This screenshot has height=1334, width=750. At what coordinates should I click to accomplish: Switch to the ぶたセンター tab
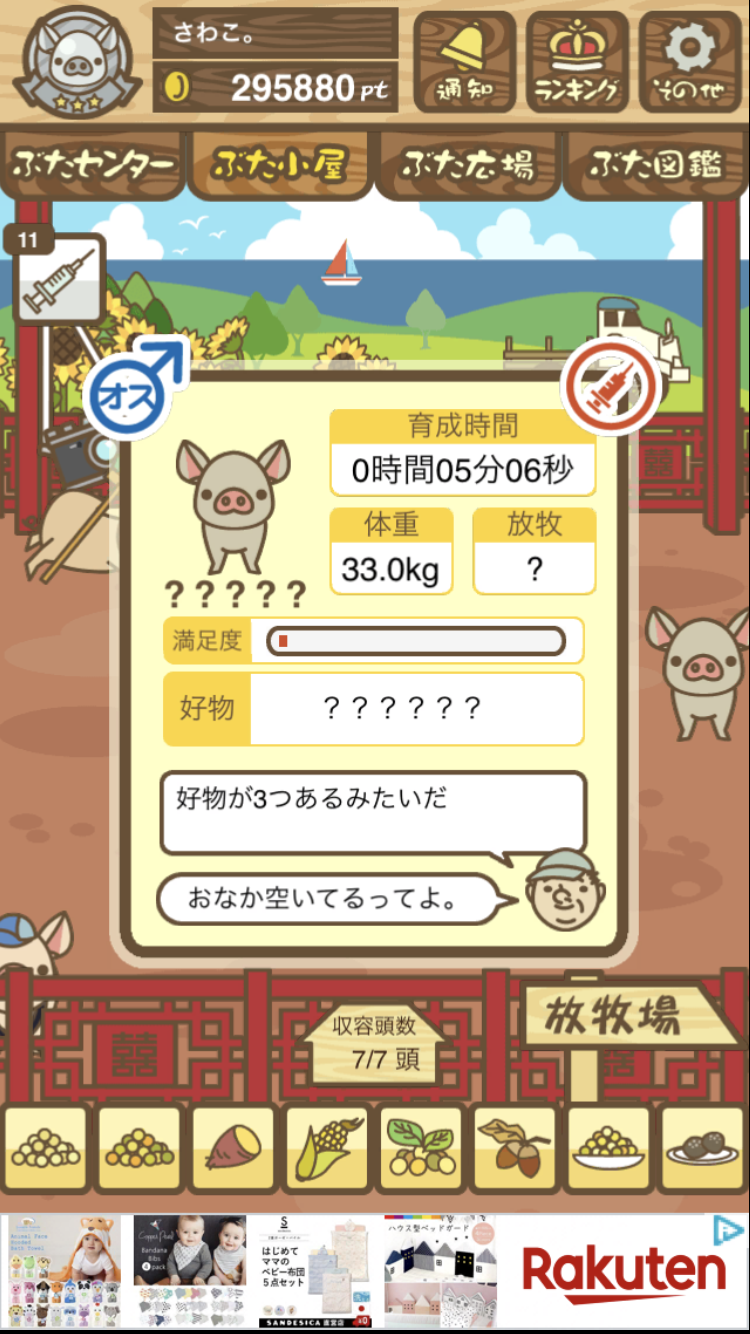coord(93,165)
